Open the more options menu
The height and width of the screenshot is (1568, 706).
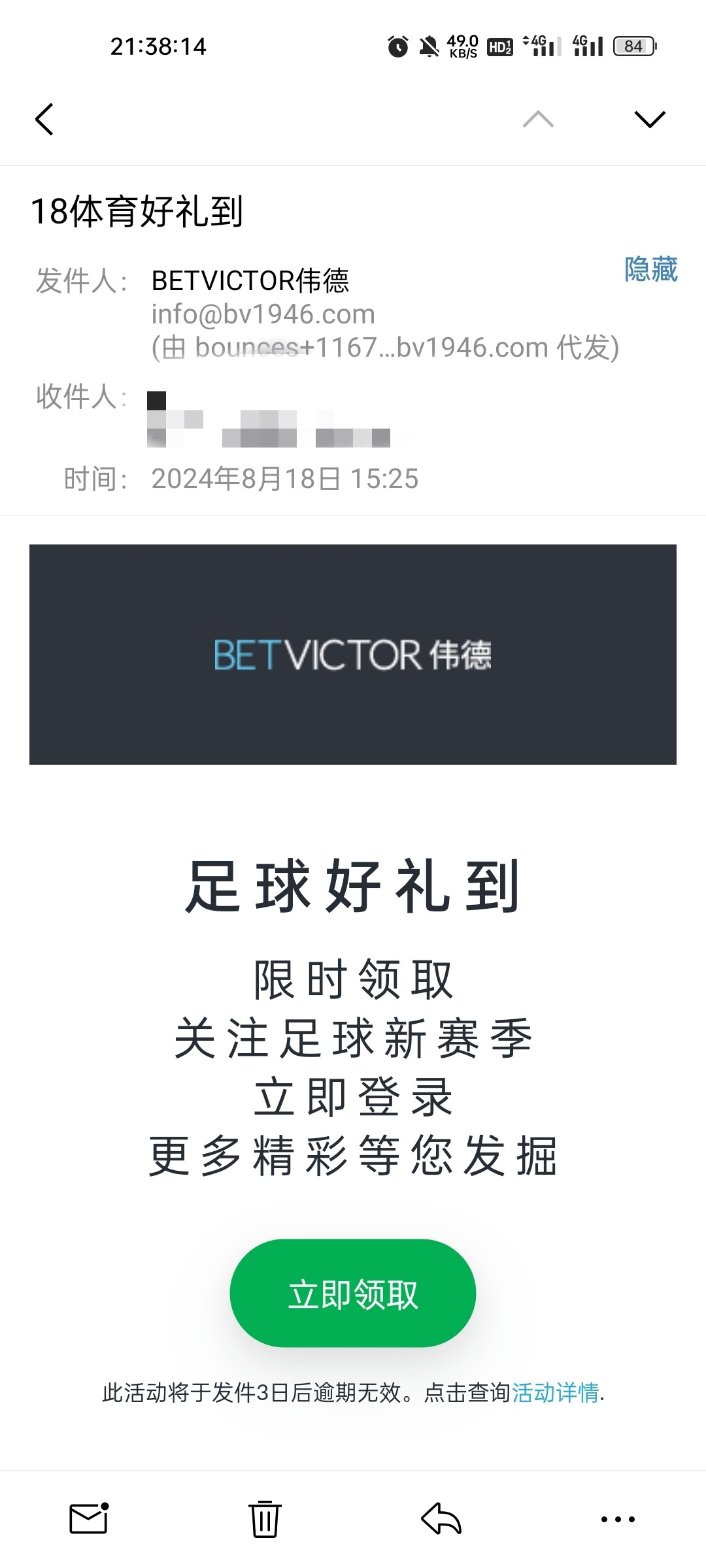point(618,1519)
